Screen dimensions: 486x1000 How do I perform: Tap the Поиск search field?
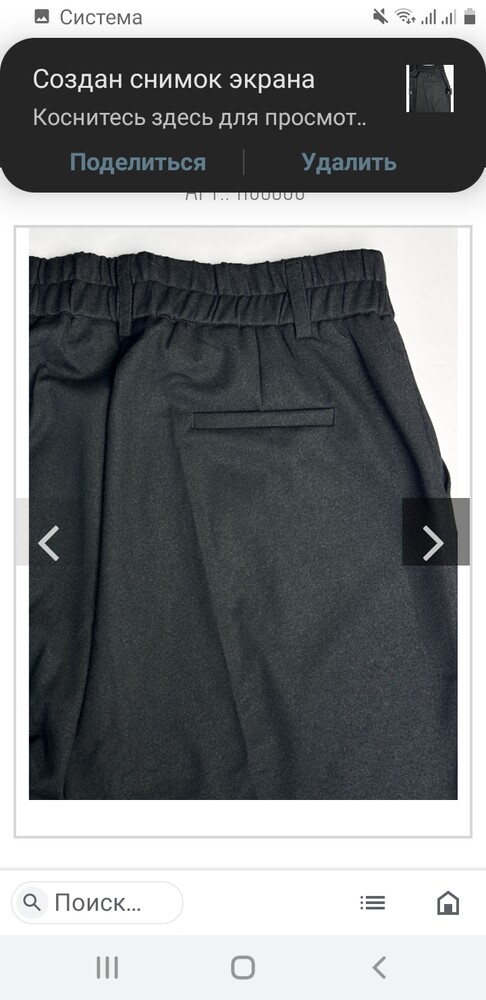pos(97,902)
